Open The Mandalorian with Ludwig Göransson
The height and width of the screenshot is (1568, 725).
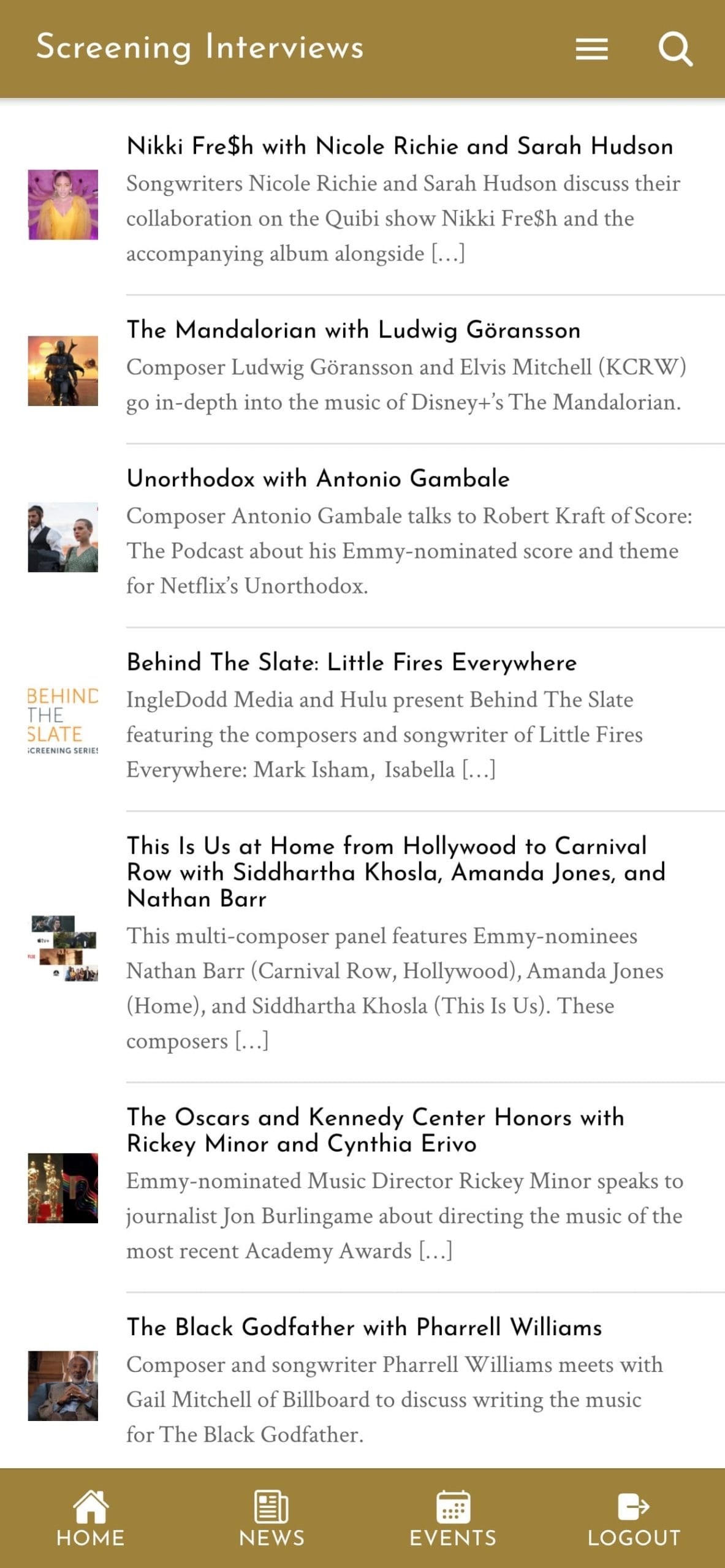353,331
